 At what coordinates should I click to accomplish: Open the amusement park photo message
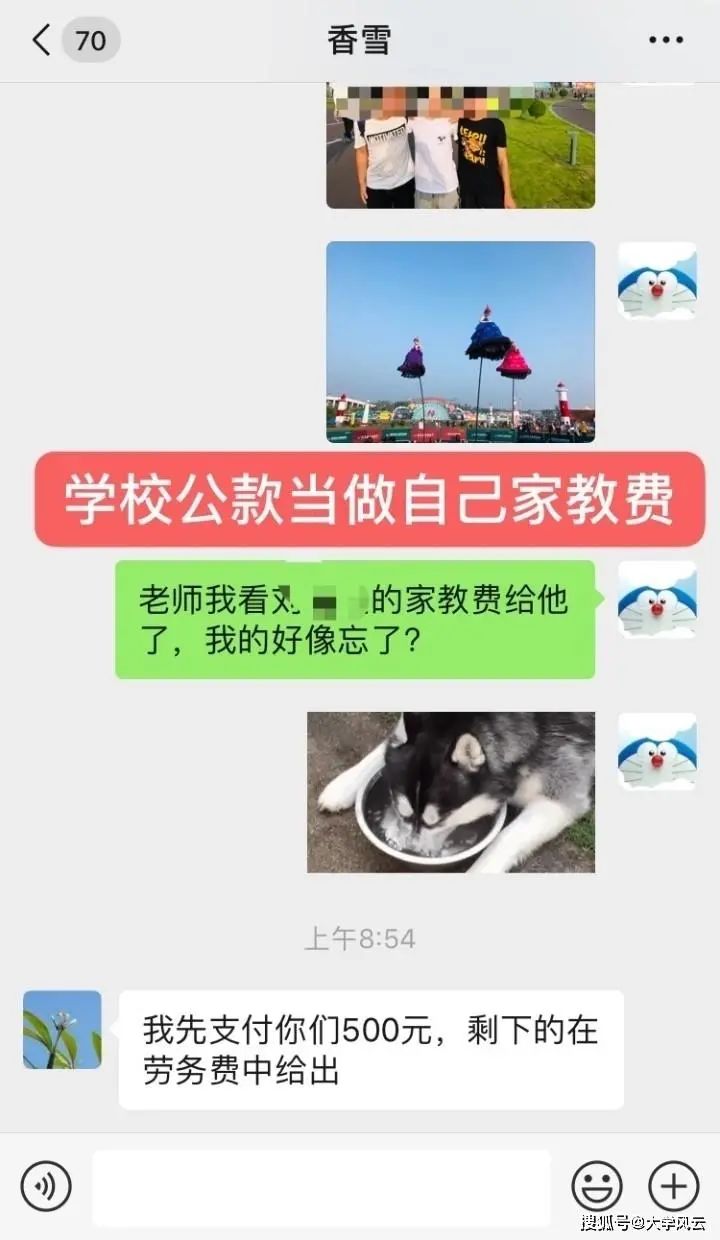click(461, 342)
